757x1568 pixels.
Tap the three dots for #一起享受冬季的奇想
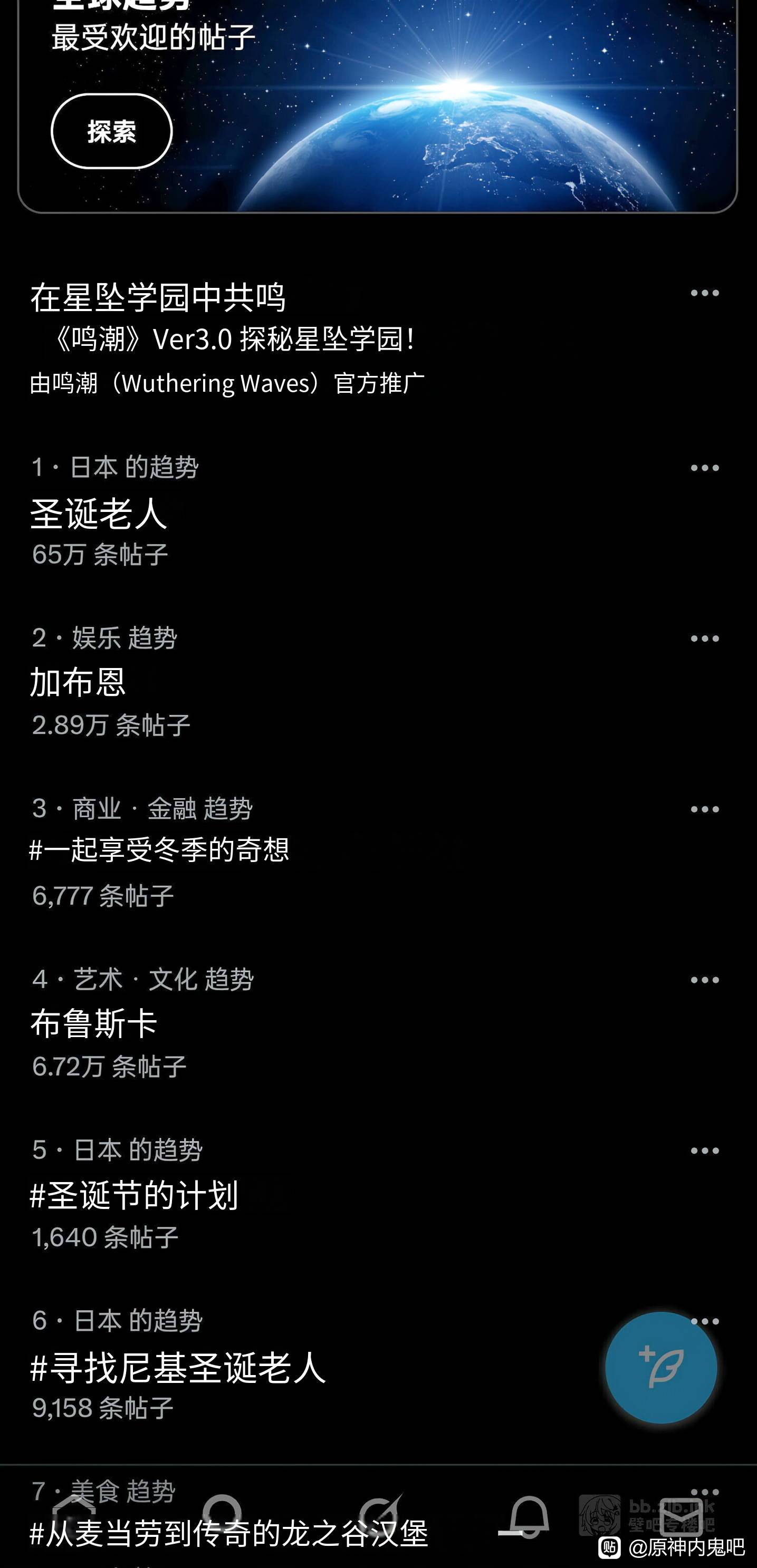point(705,809)
